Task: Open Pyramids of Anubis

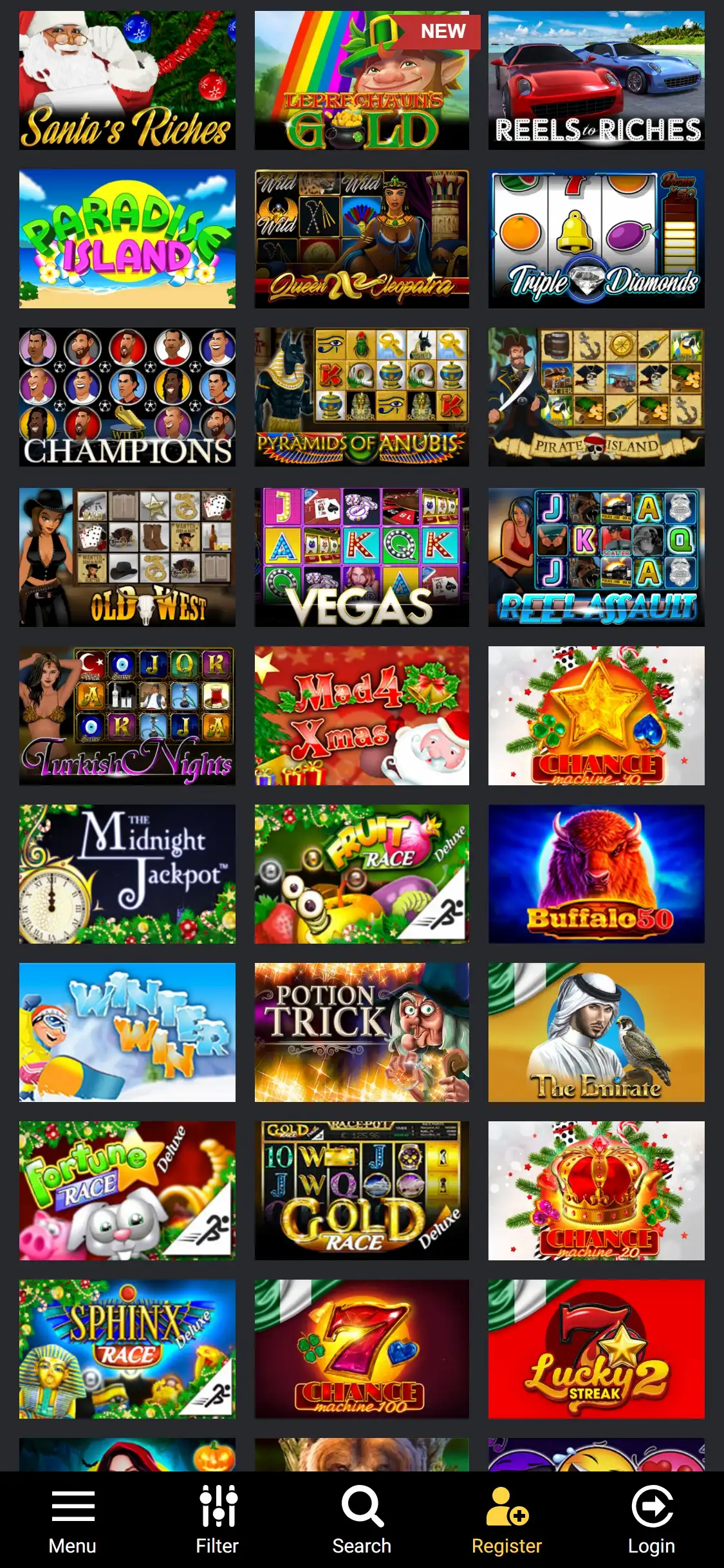Action: 362,397
